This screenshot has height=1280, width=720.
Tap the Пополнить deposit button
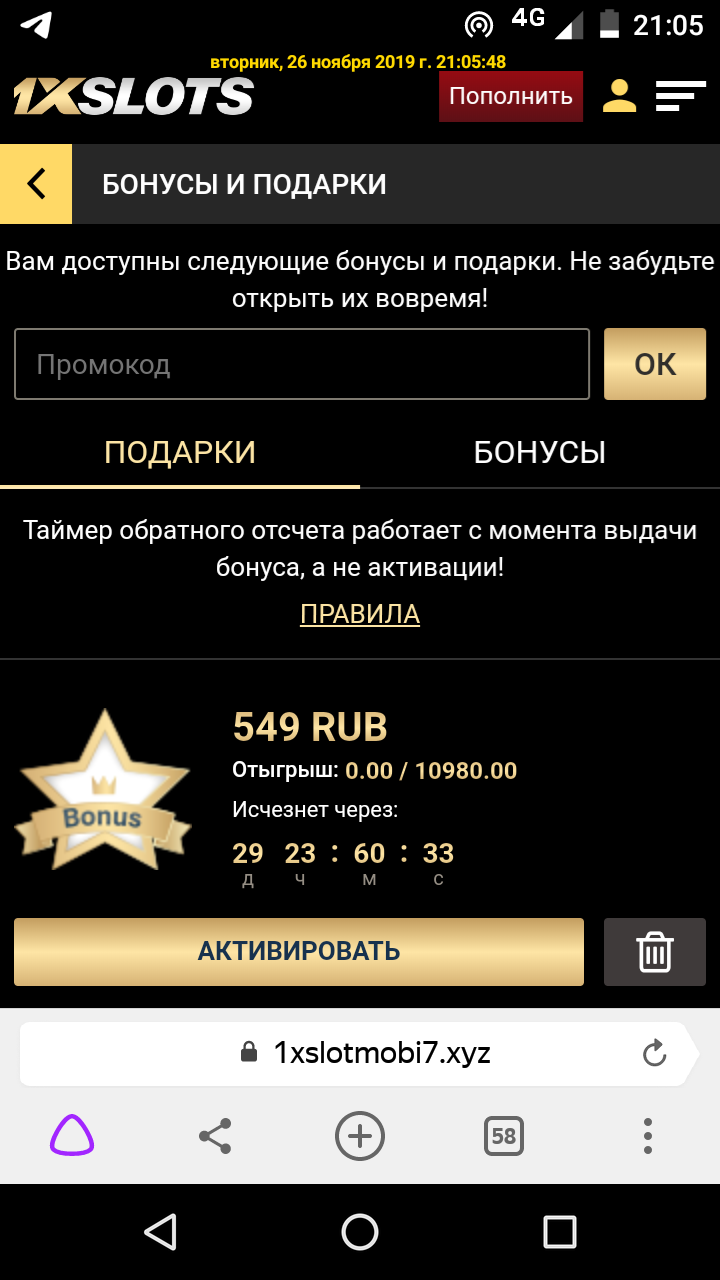[510, 96]
